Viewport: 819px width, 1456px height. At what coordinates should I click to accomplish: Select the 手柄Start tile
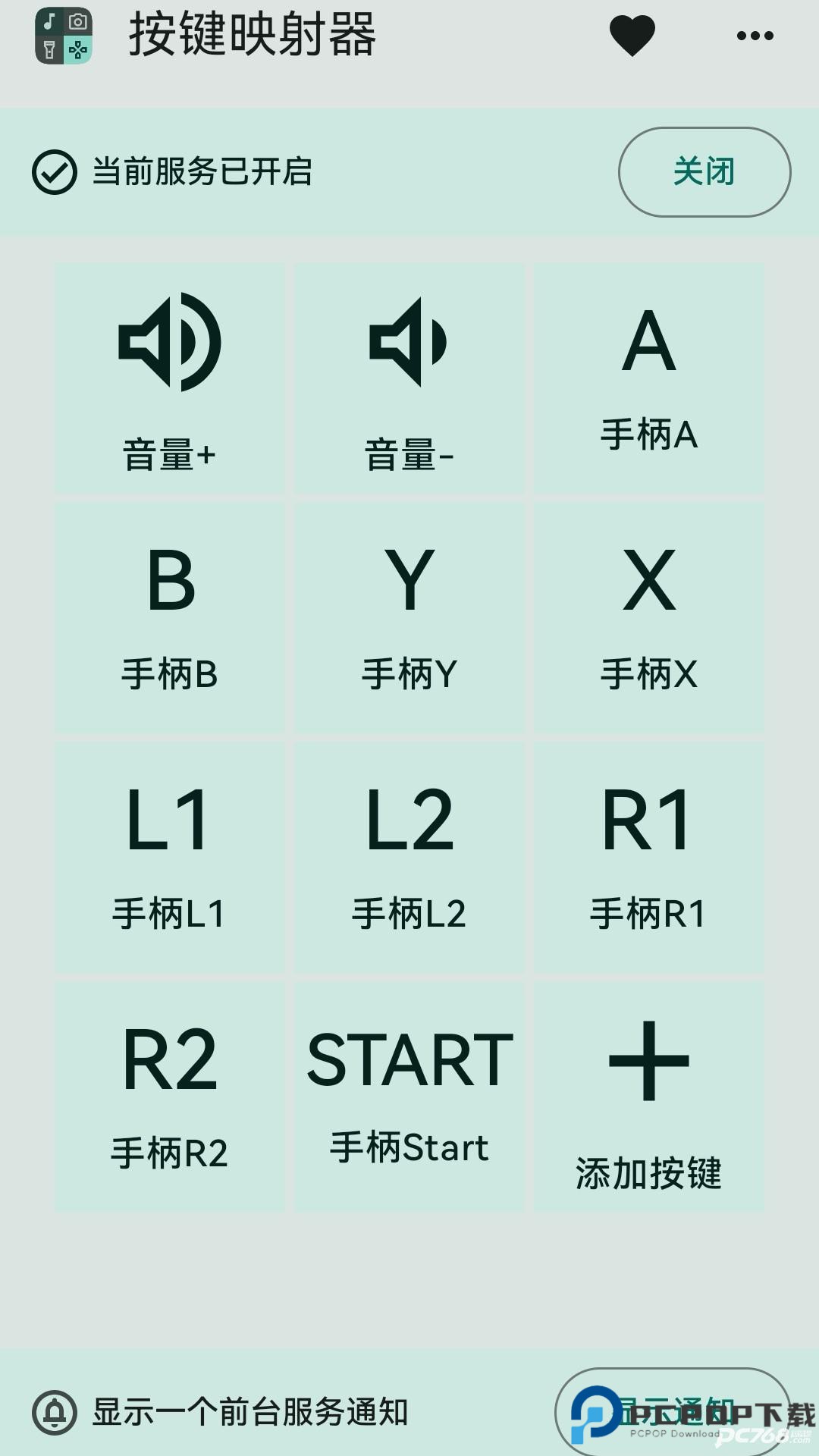point(409,1097)
